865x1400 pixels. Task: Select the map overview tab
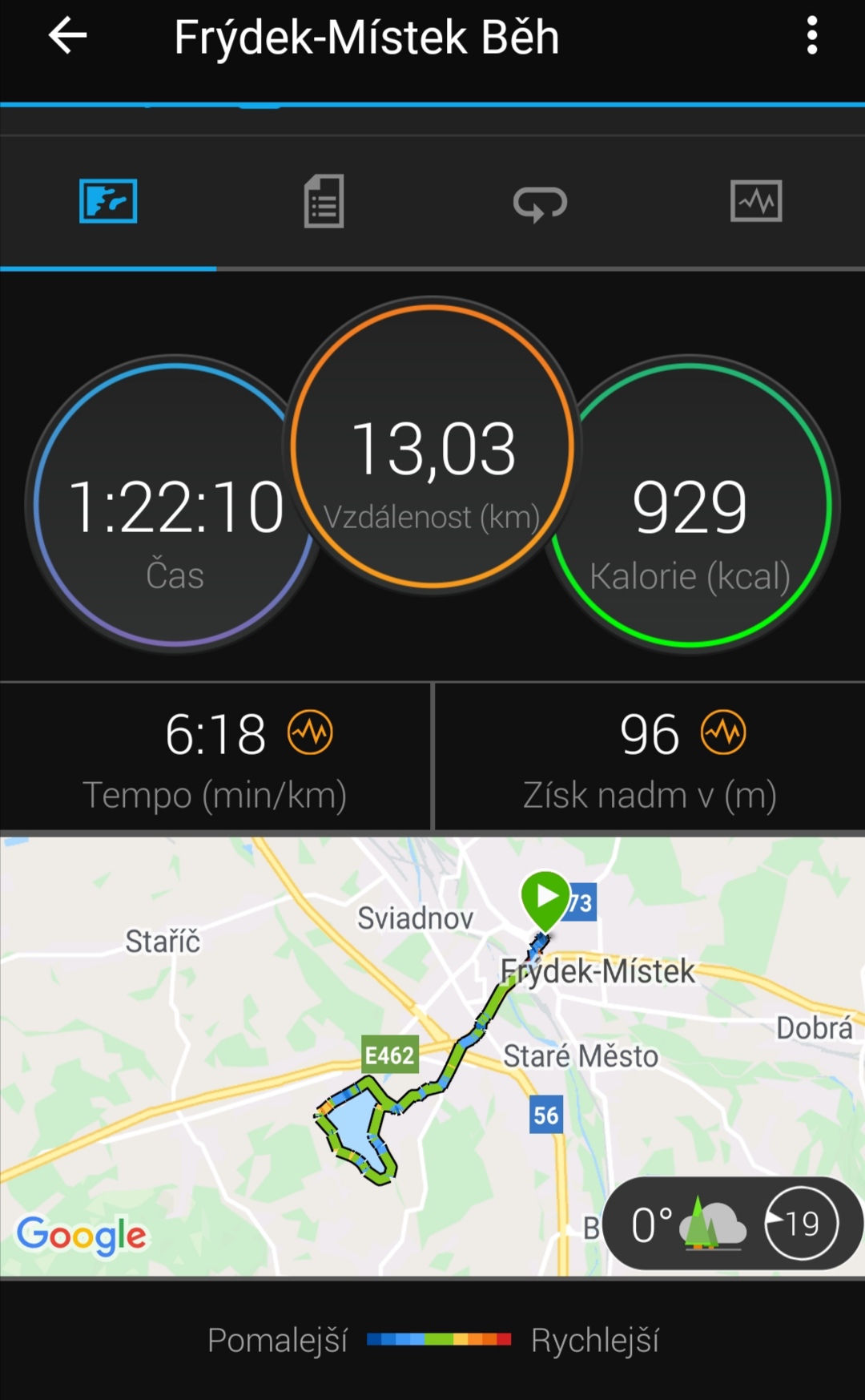pyautogui.click(x=108, y=201)
